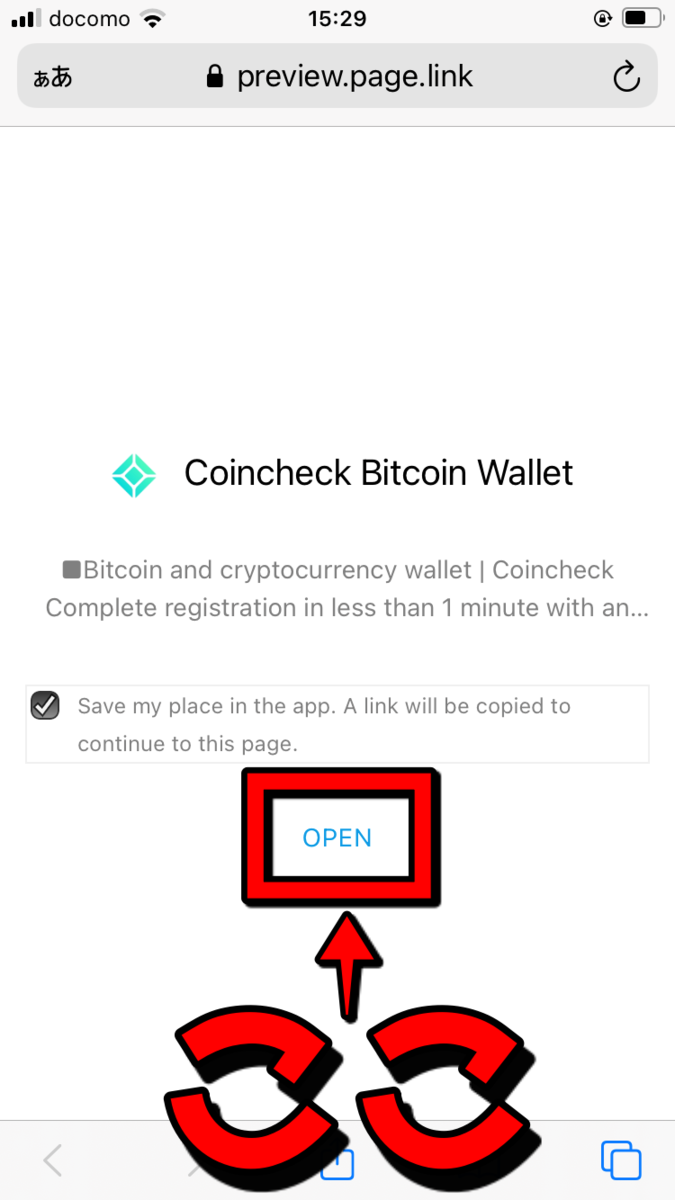Uncheck the Save my place checkbox
The width and height of the screenshot is (675, 1200).
click(45, 706)
